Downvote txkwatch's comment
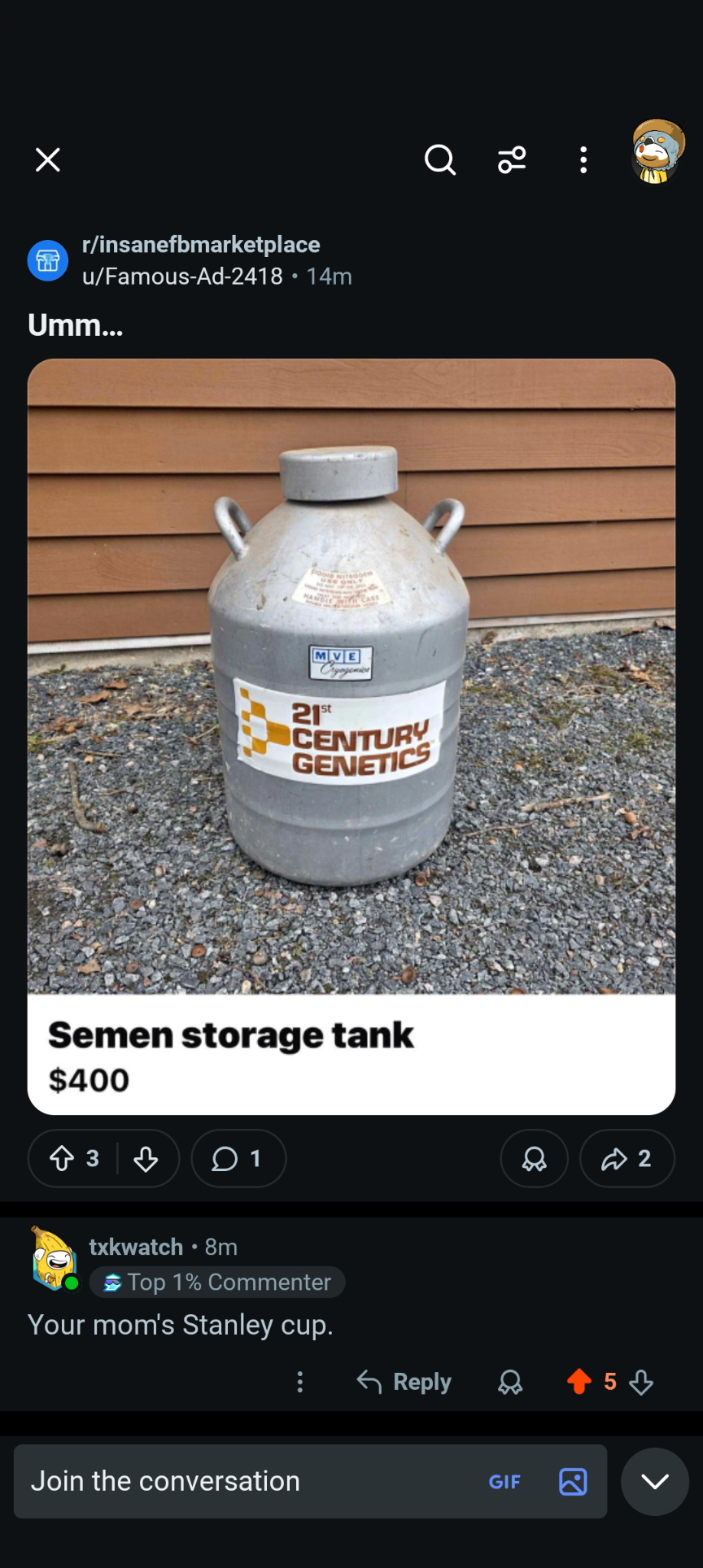This screenshot has height=1568, width=703. tap(641, 1382)
